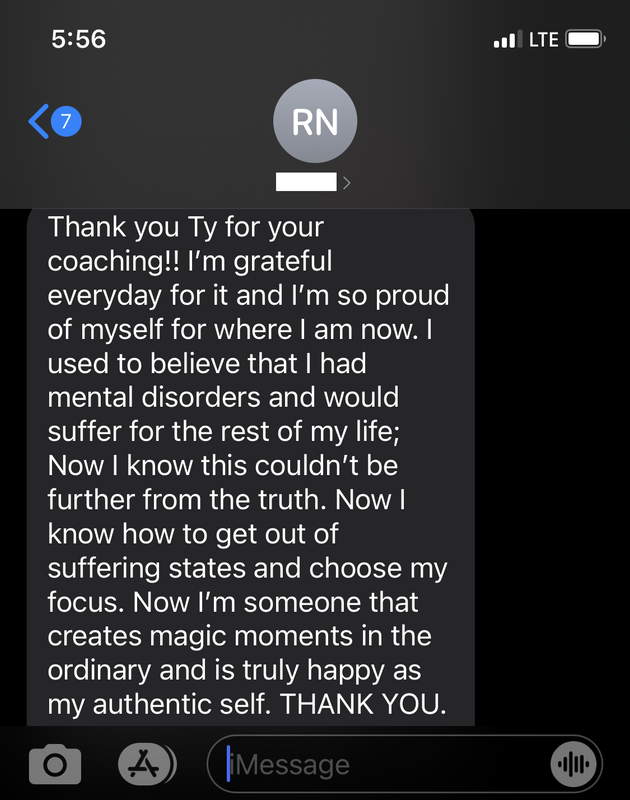Focus the iMessage text field
This screenshot has width=630, height=800.
(x=380, y=765)
